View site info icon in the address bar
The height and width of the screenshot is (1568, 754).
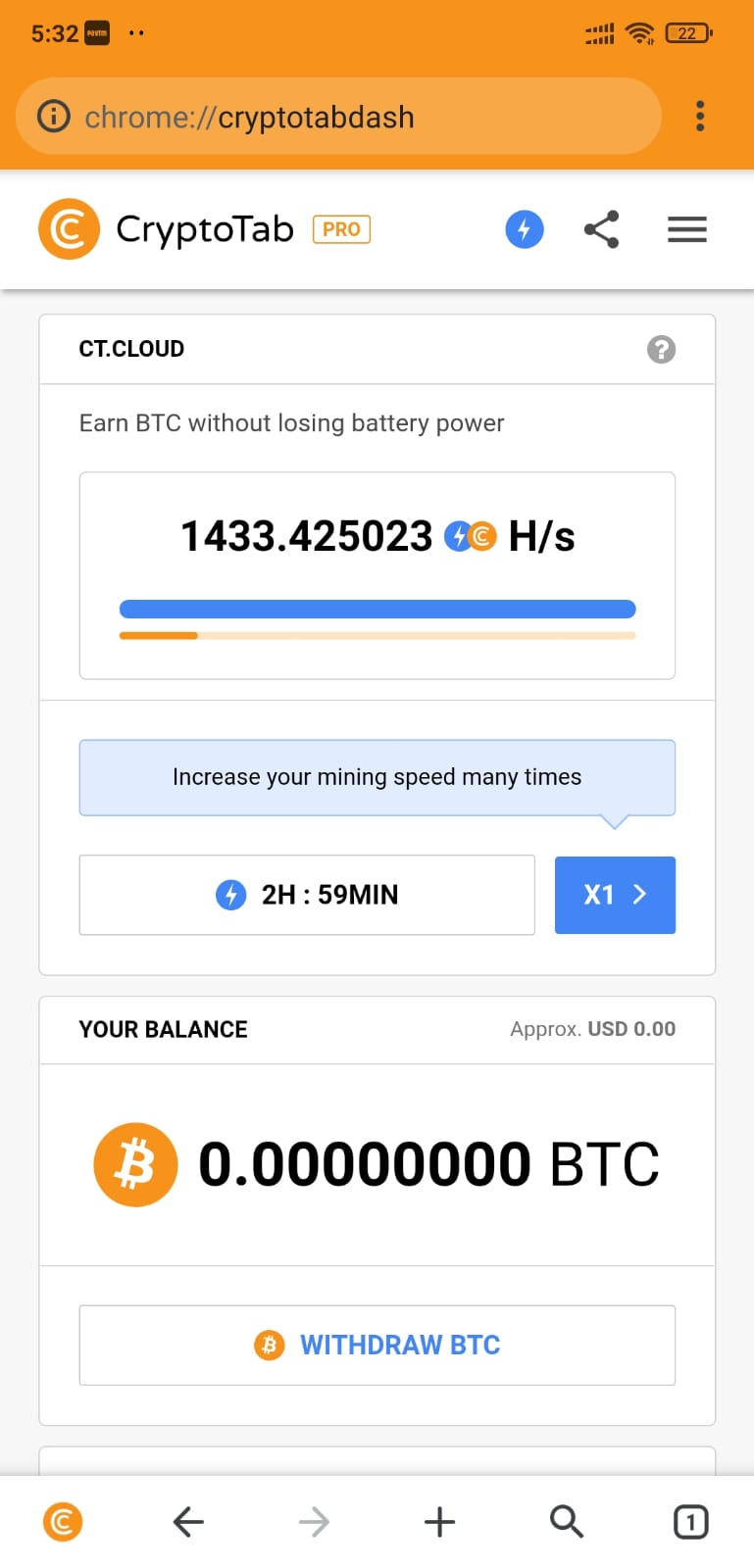[54, 117]
